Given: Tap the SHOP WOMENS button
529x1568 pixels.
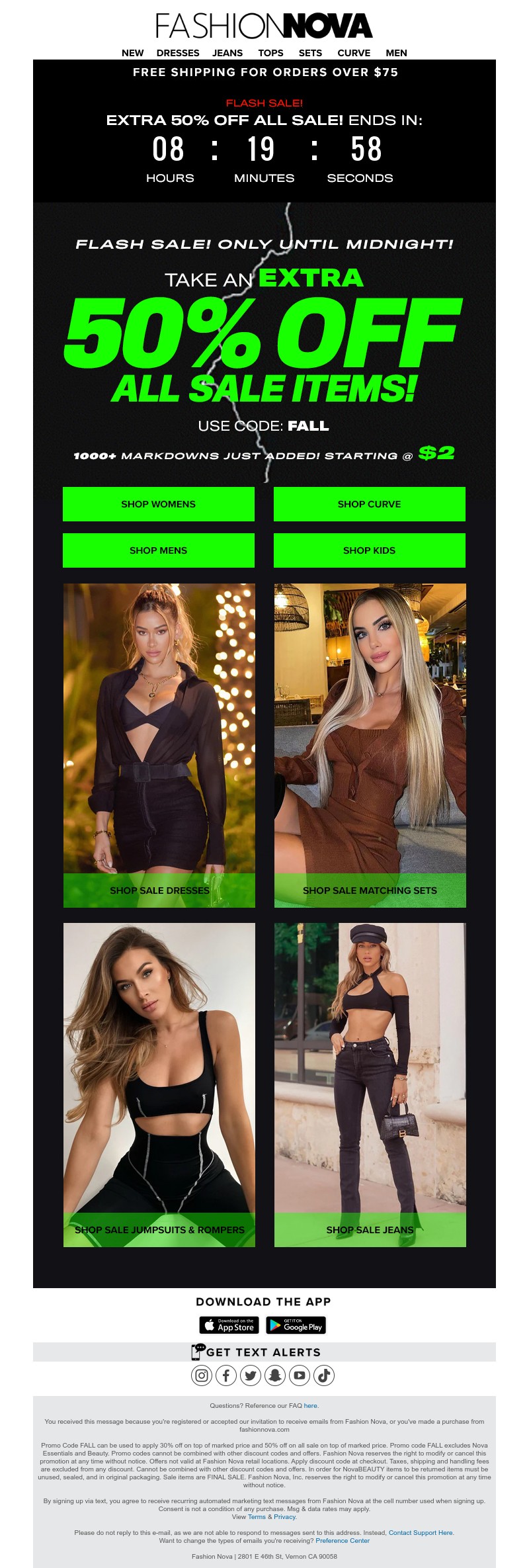Looking at the screenshot, I should 159,504.
